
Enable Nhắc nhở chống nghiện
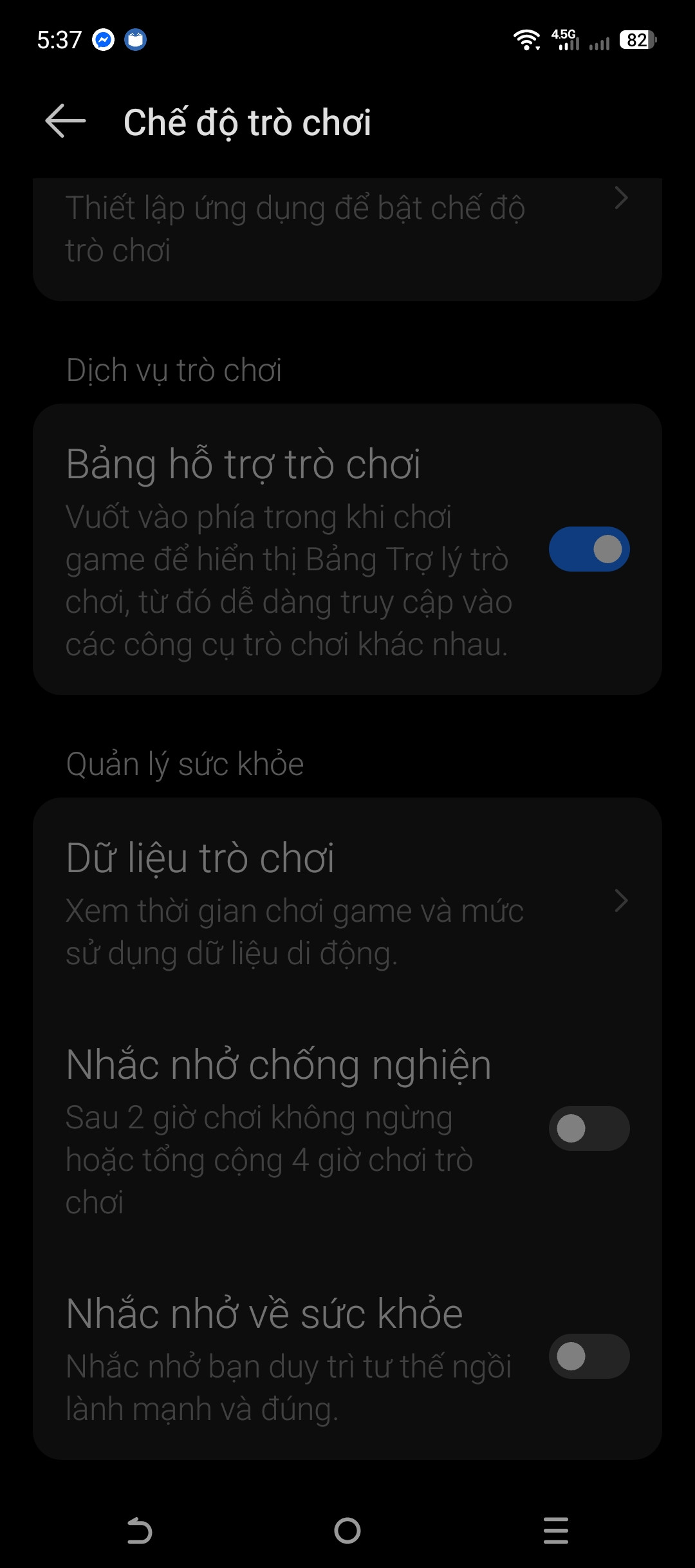[589, 1128]
